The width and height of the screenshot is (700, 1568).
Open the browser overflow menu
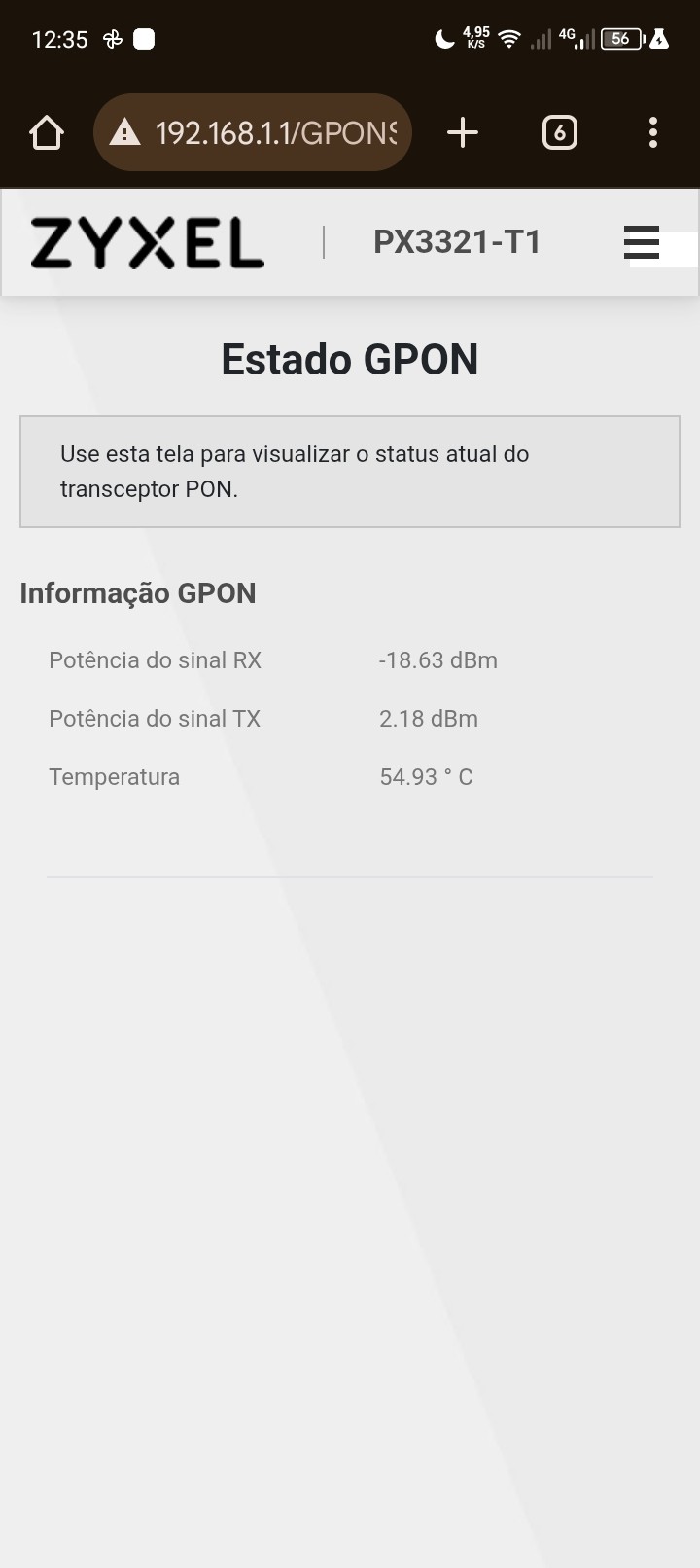pyautogui.click(x=653, y=132)
